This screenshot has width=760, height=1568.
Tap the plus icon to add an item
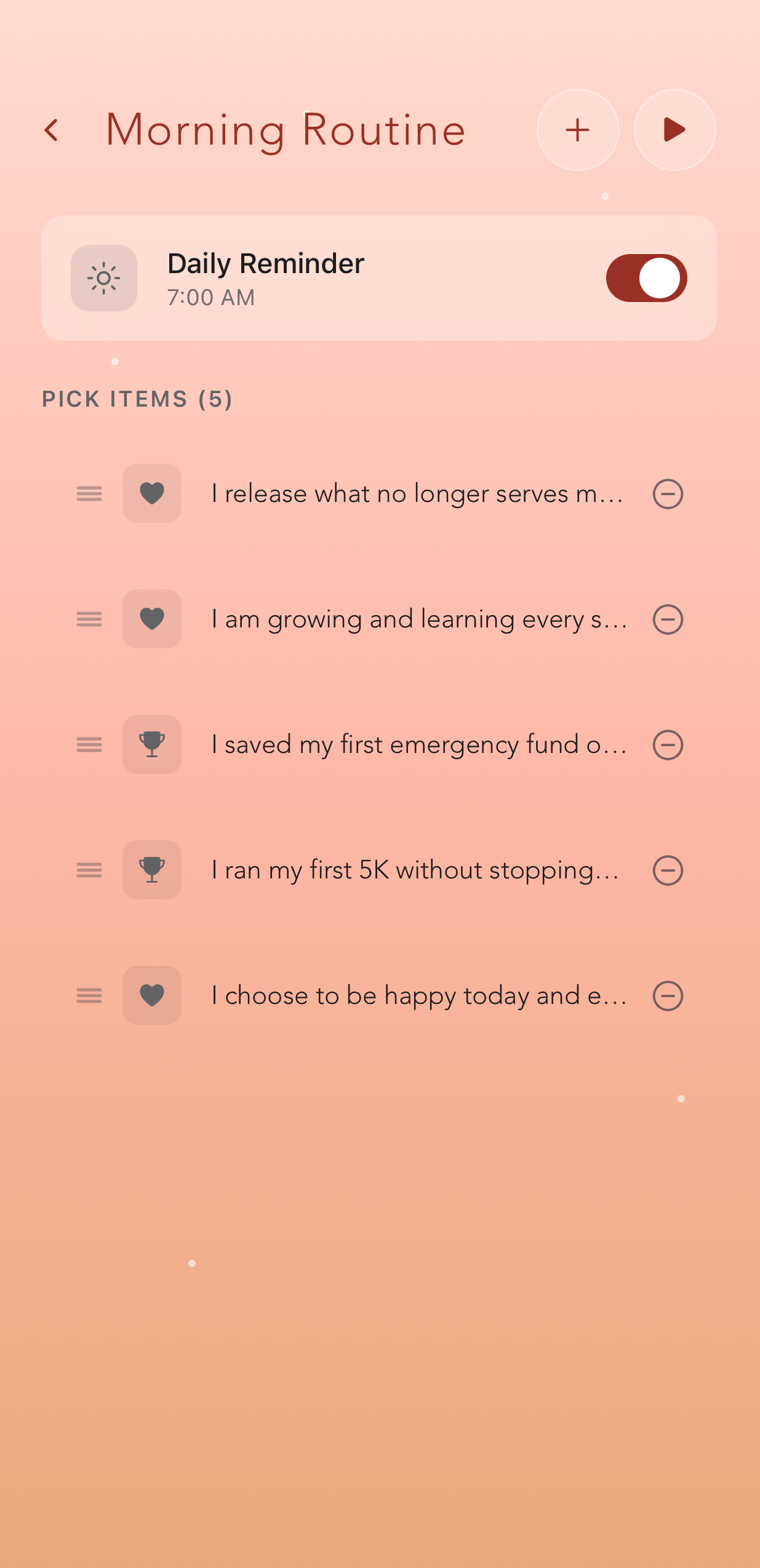tap(577, 130)
